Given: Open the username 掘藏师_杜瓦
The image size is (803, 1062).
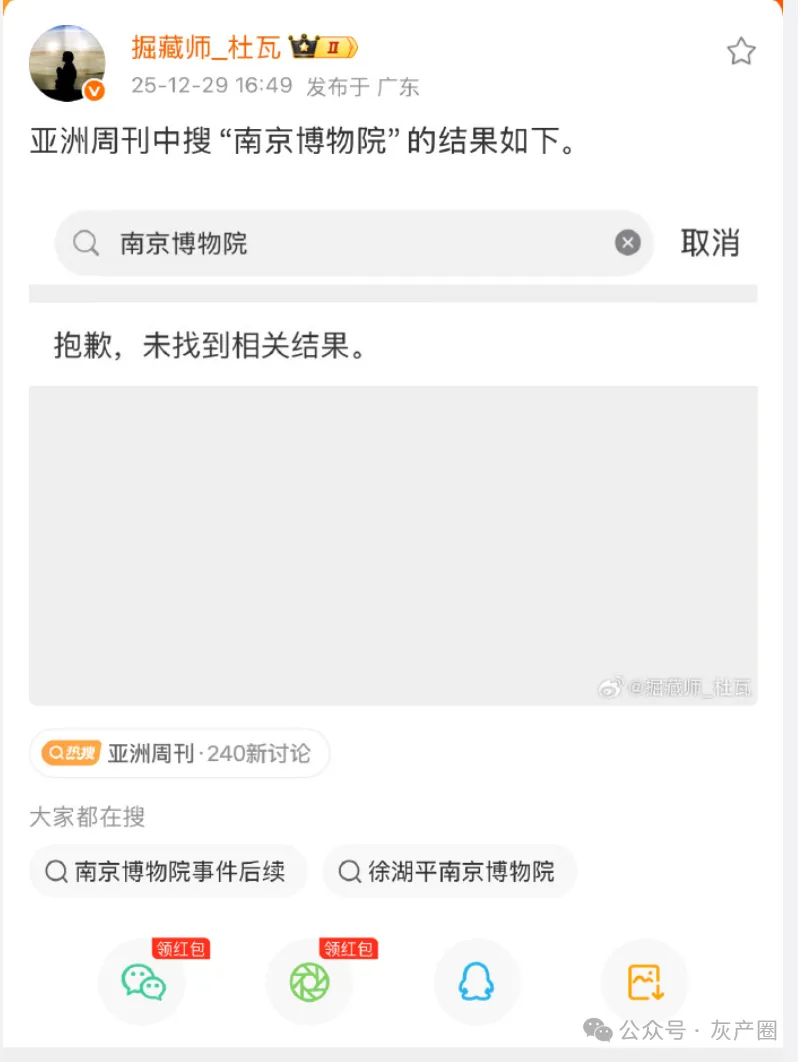Looking at the screenshot, I should [x=206, y=46].
